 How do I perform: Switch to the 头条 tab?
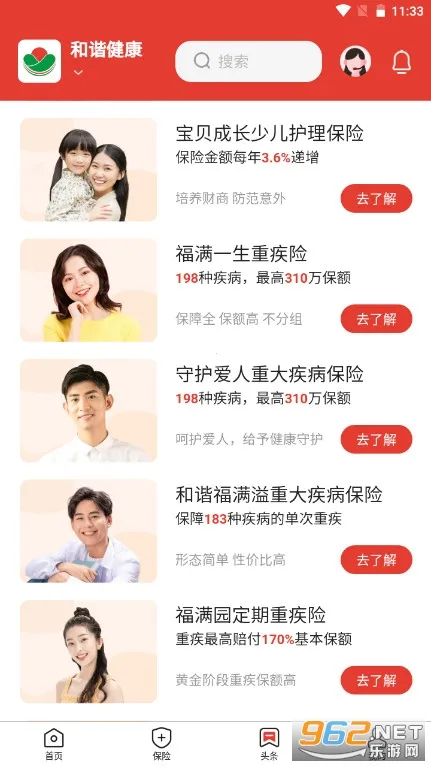269,744
